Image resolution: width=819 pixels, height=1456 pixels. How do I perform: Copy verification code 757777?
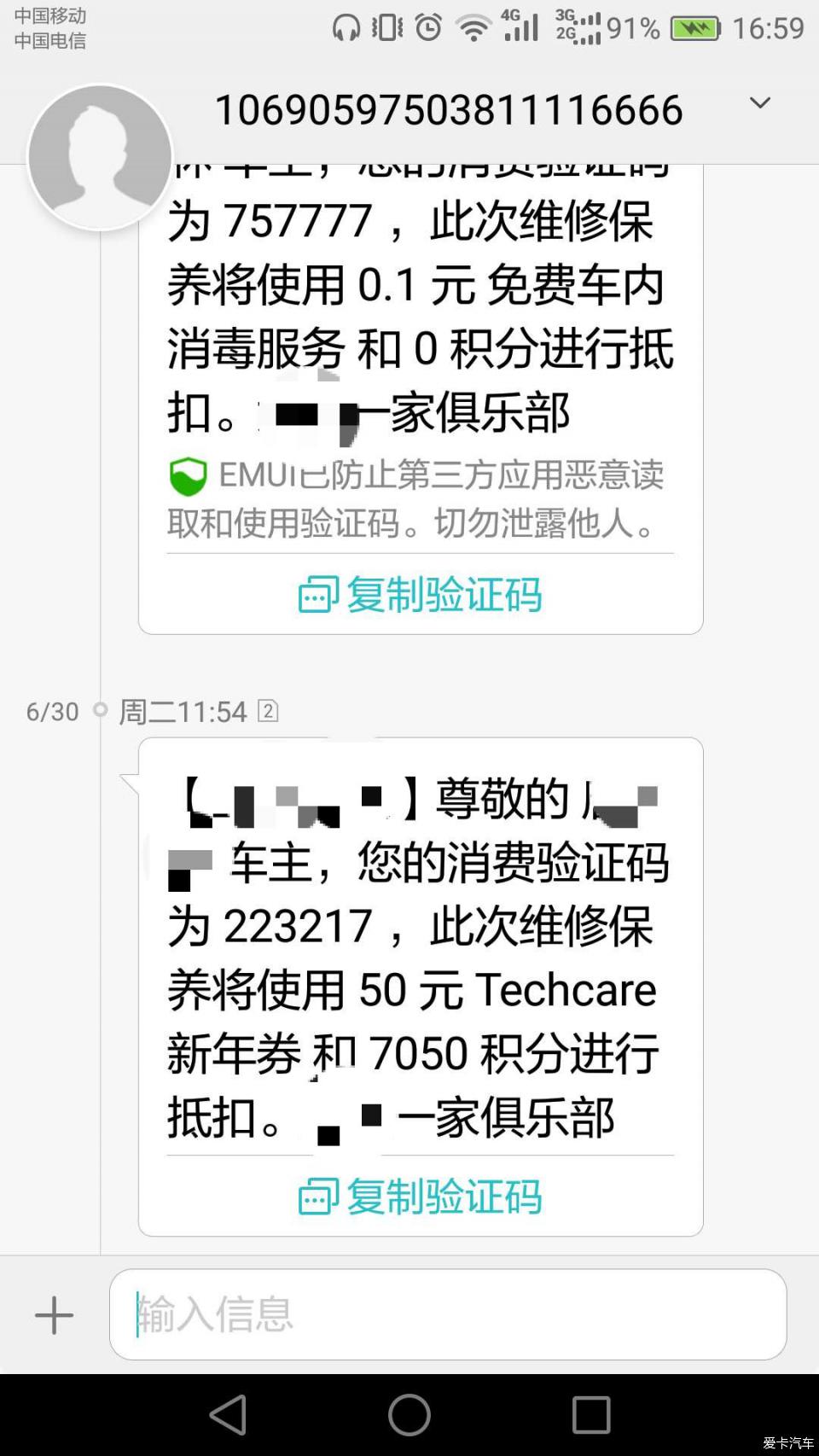pos(421,595)
